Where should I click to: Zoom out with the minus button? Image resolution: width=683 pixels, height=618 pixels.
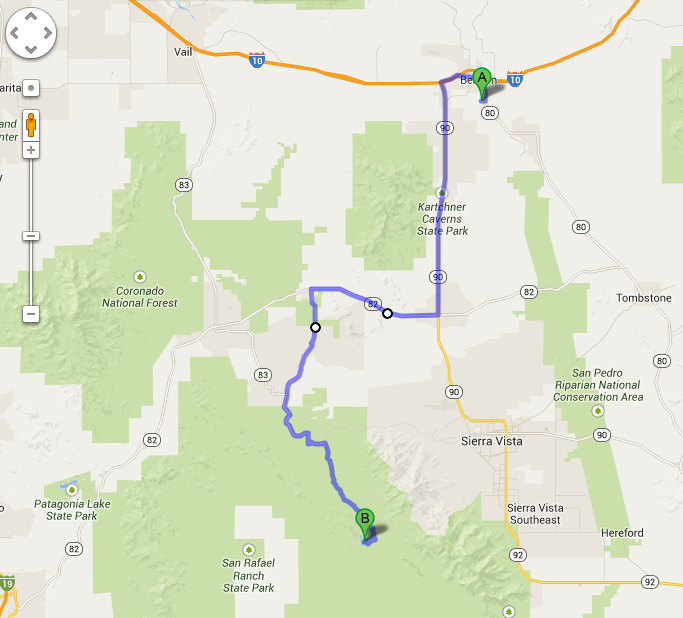click(x=31, y=314)
